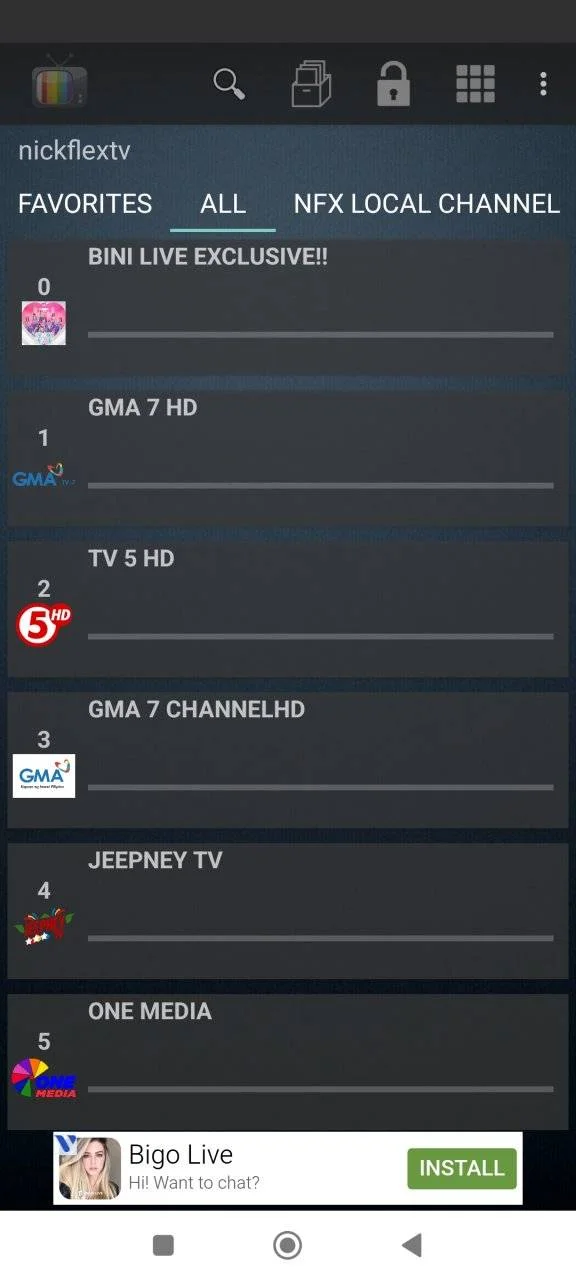The height and width of the screenshot is (1280, 576).
Task: Switch to grid view icon
Action: click(475, 84)
